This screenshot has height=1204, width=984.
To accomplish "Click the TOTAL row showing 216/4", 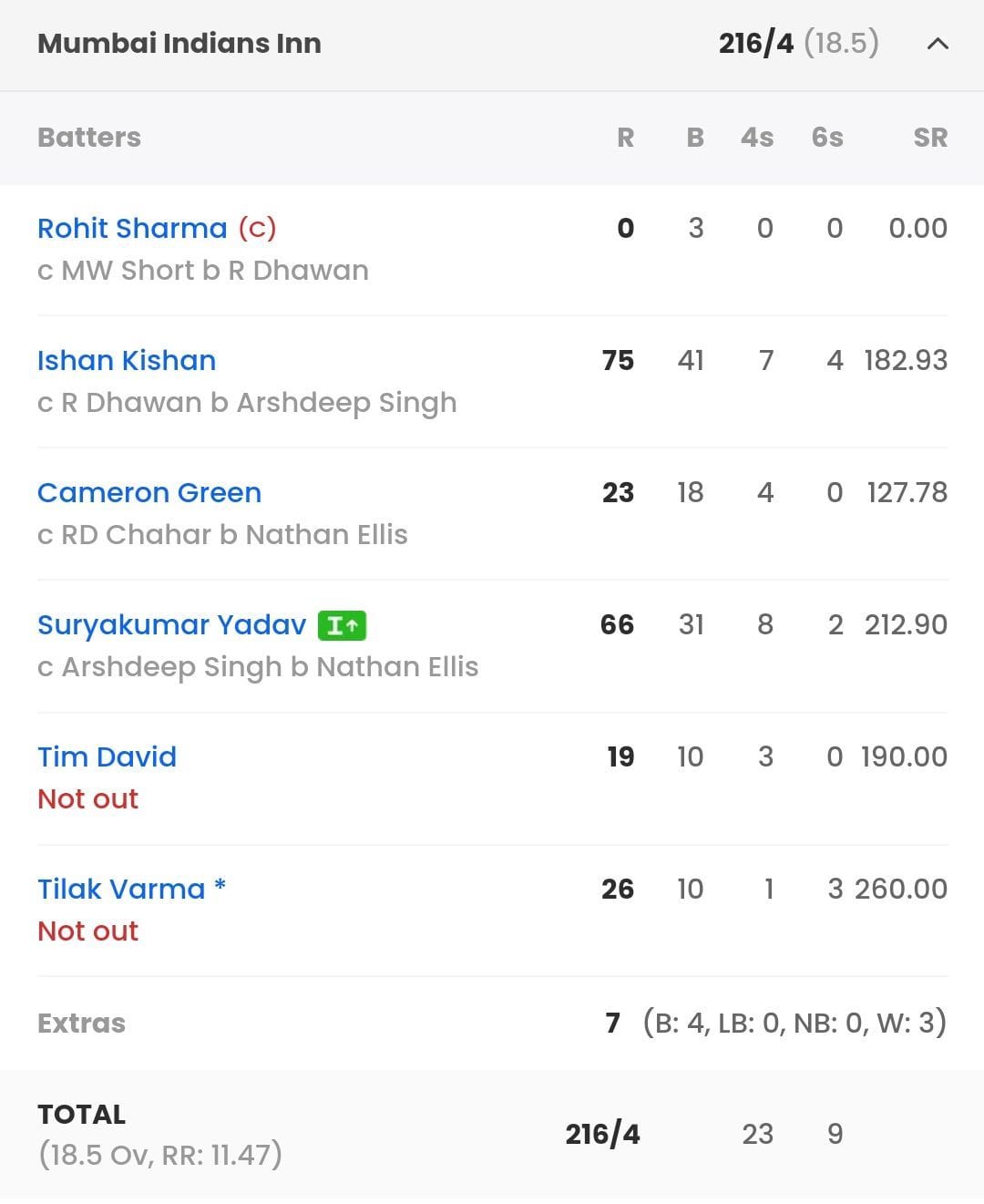I will 603,1134.
